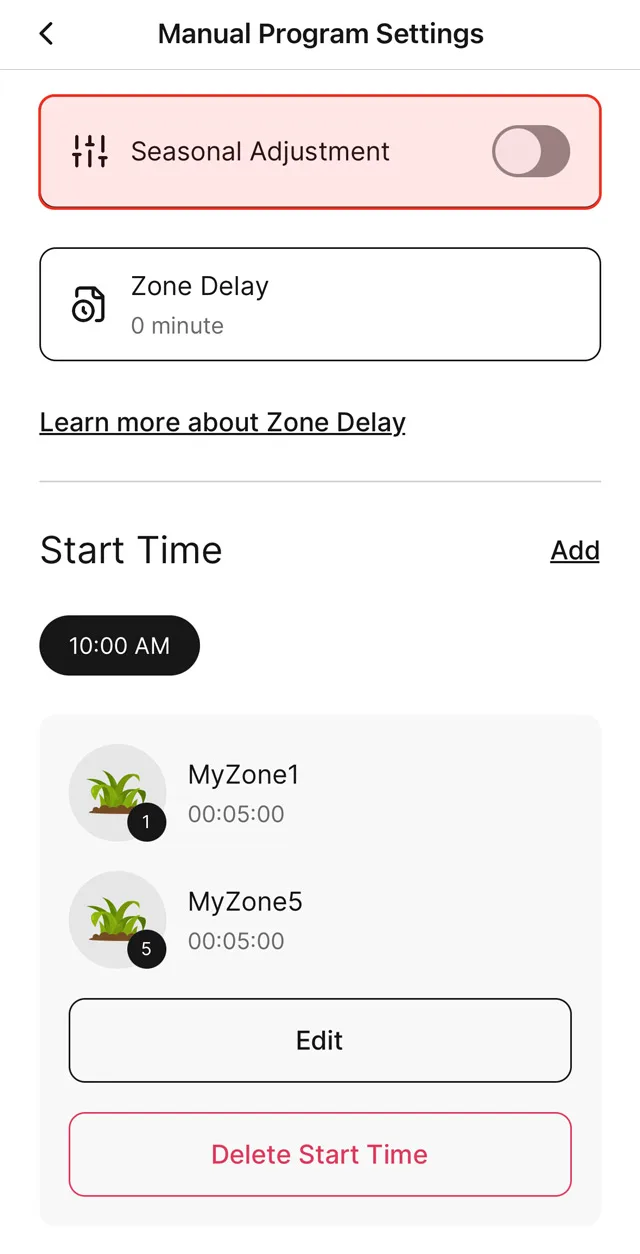Add a new start time

574,550
